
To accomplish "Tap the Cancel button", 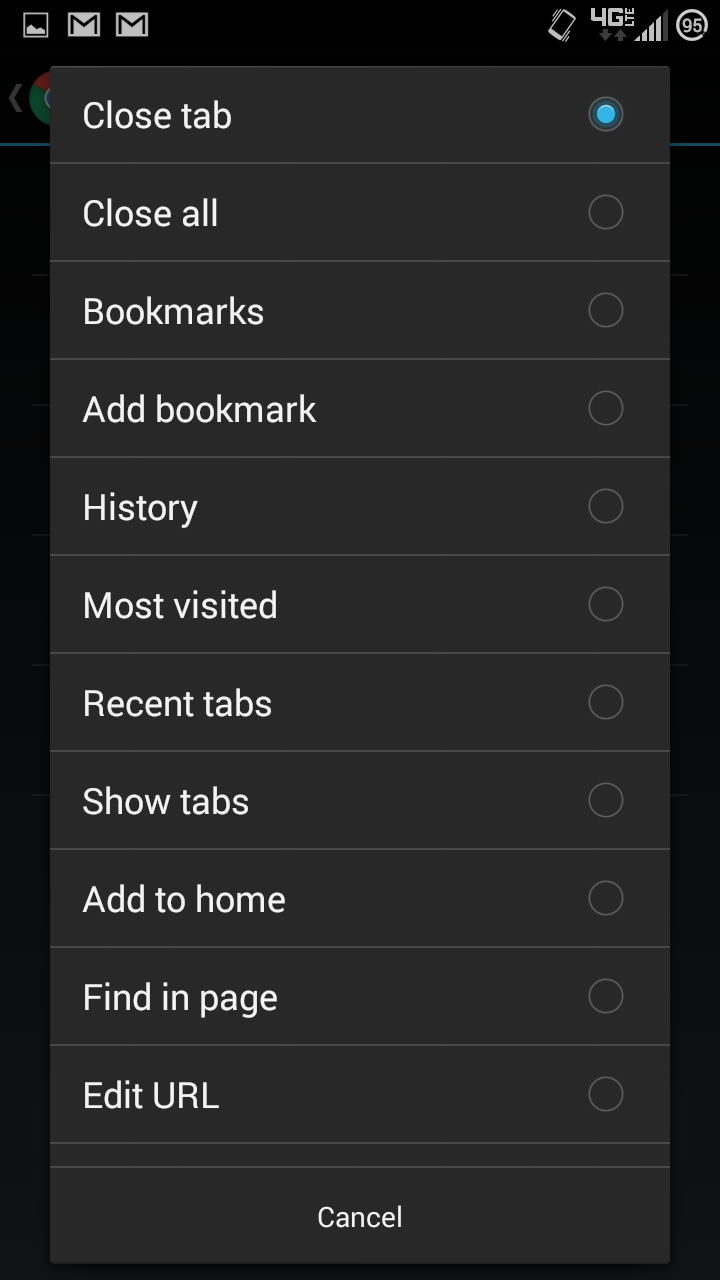I will click(x=360, y=1216).
